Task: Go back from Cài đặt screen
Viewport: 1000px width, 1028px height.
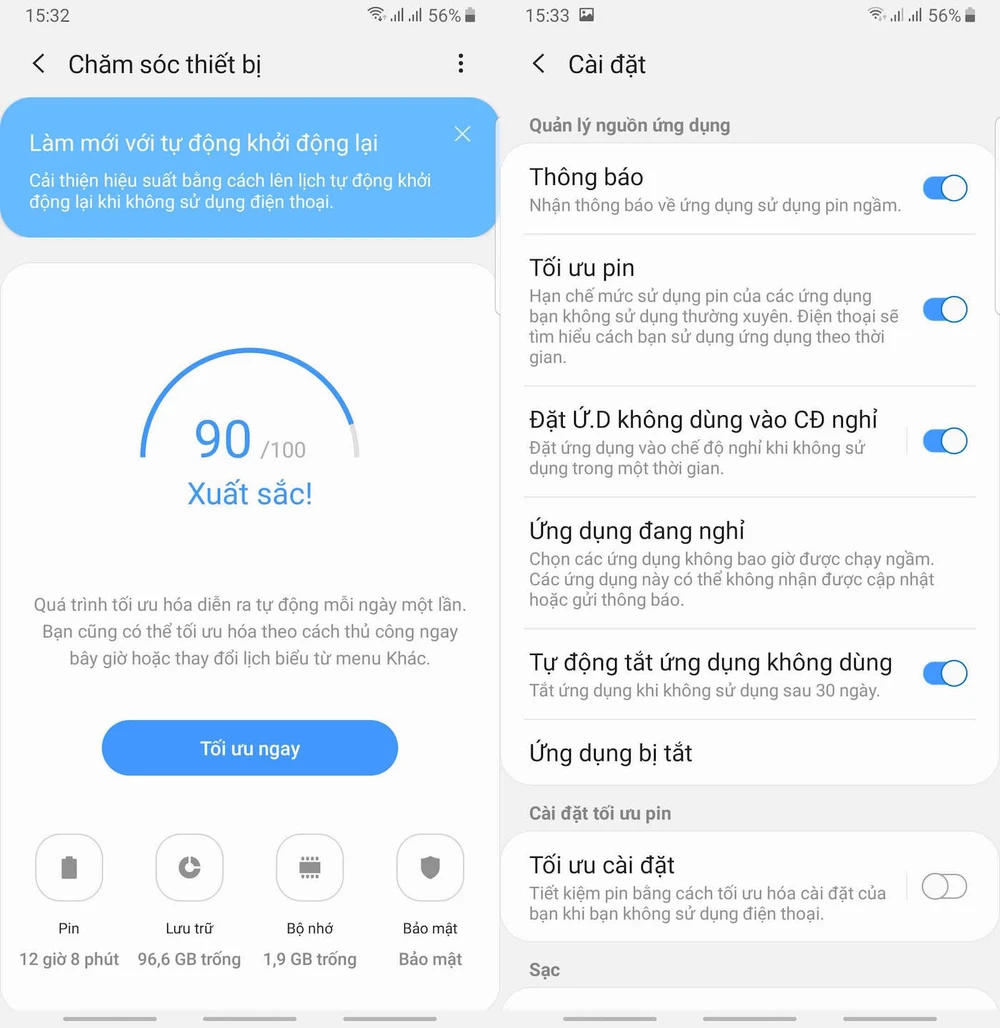Action: [539, 64]
